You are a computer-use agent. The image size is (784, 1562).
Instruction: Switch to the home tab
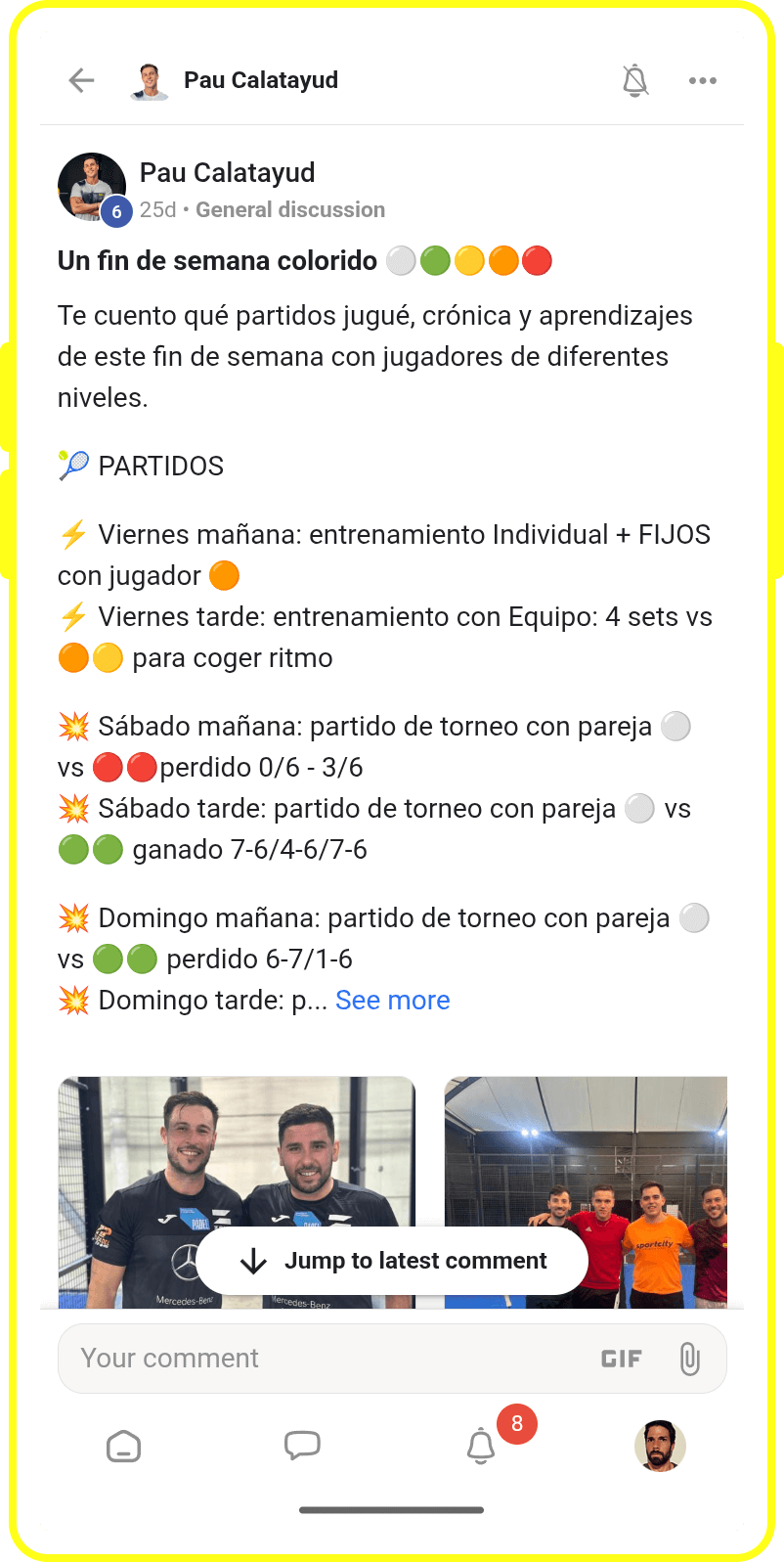pos(123,1446)
